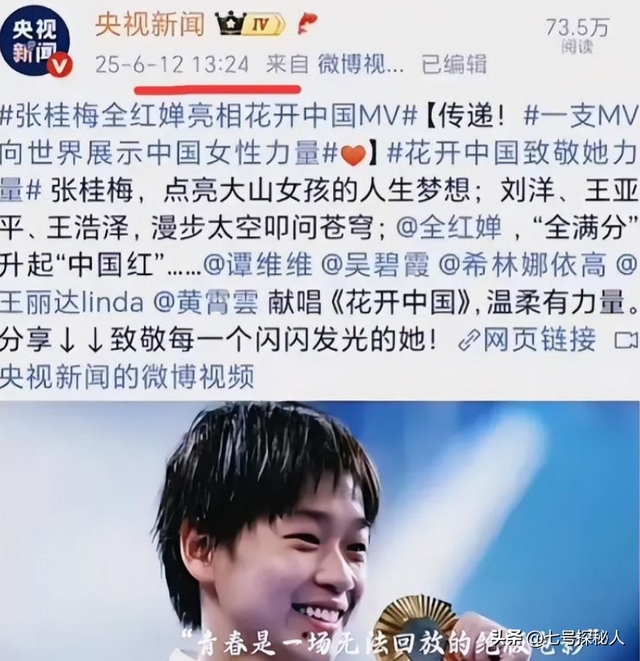Open 央视新闻 profile avatar
Screen dimensions: 640x661
click(36, 40)
